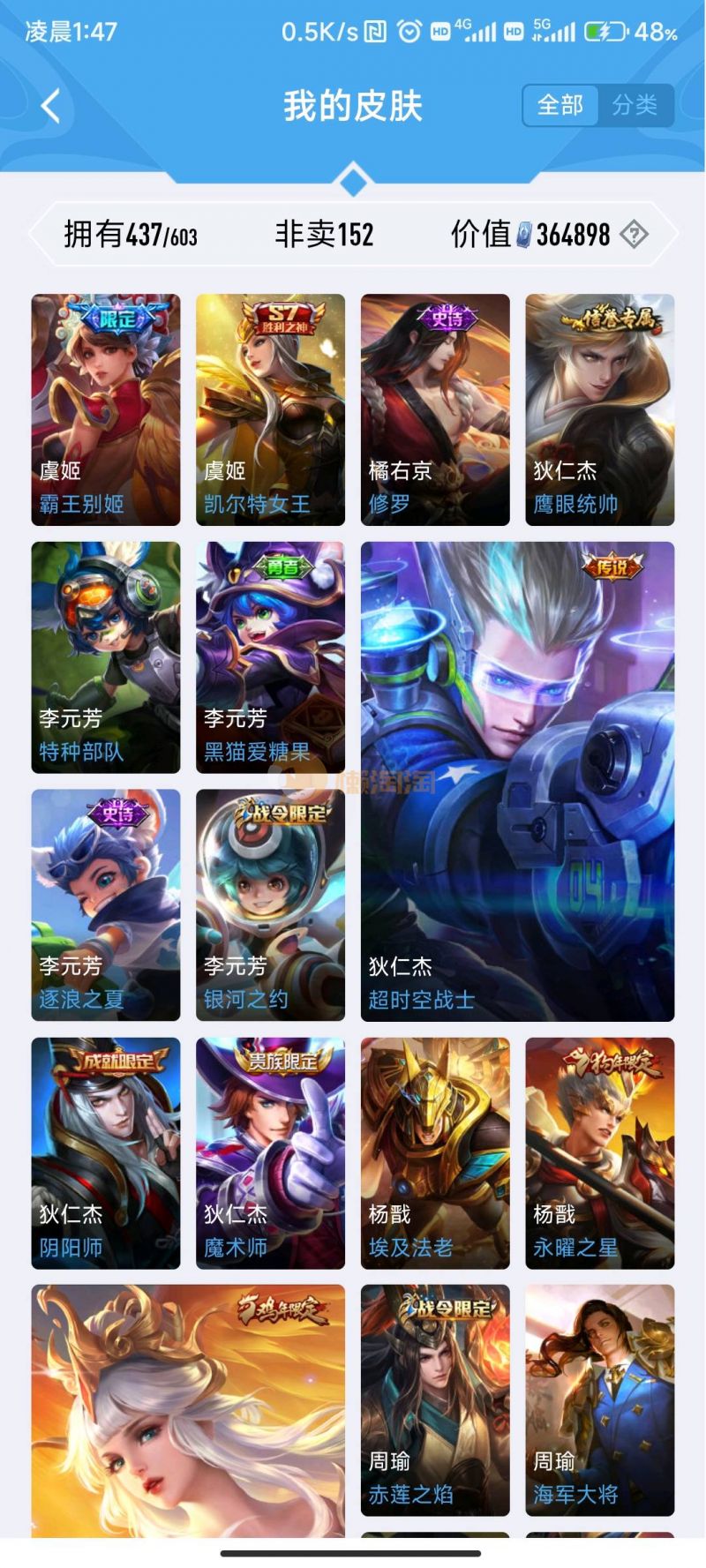Image resolution: width=706 pixels, height=1568 pixels.
Task: Switch to the 全部 tab
Action: 560,106
